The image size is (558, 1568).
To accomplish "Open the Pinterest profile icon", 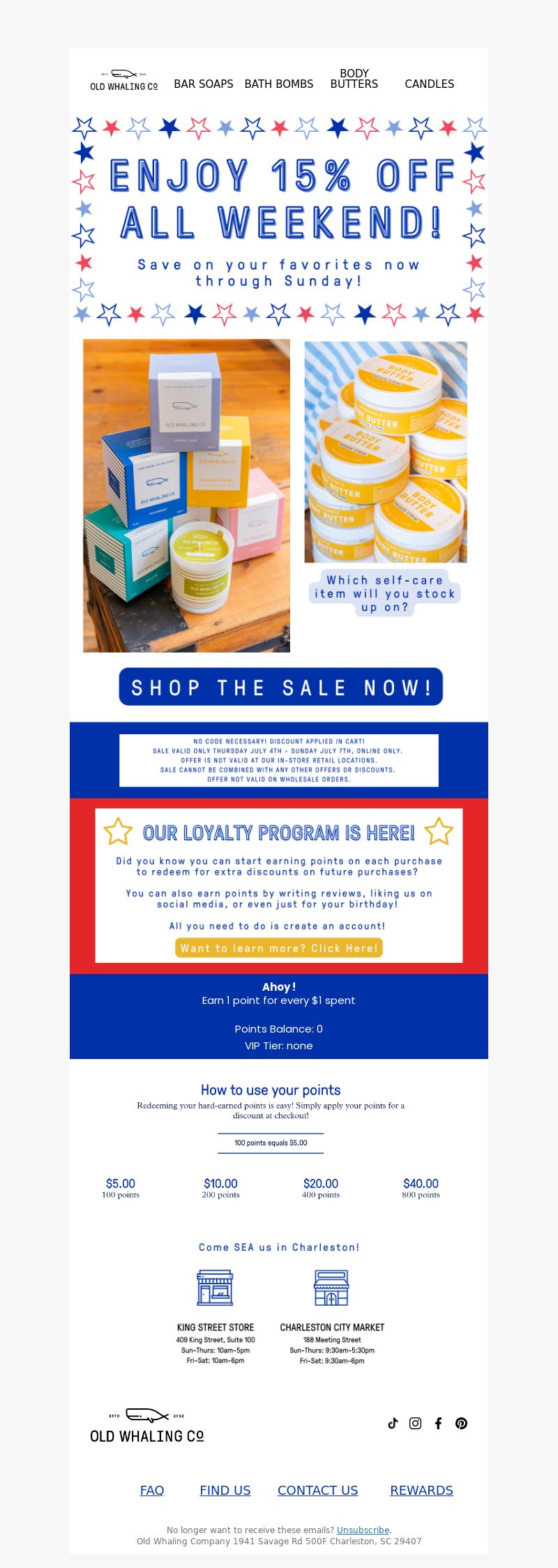I will 461,1423.
